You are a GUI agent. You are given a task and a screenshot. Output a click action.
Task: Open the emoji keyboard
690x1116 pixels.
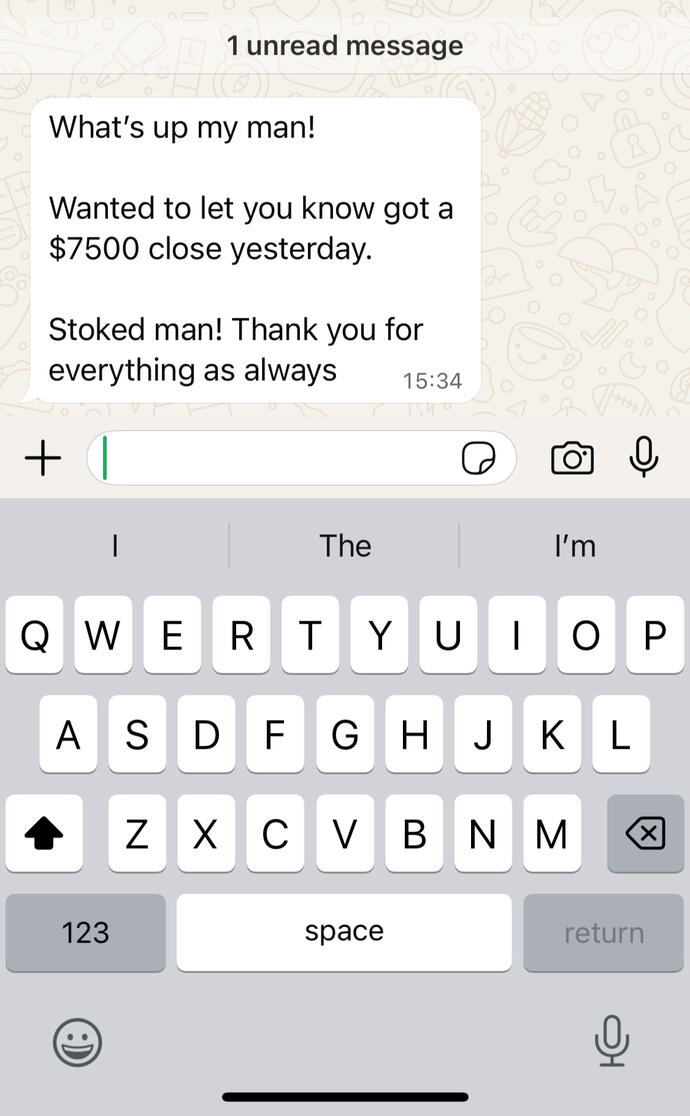coord(77,1043)
